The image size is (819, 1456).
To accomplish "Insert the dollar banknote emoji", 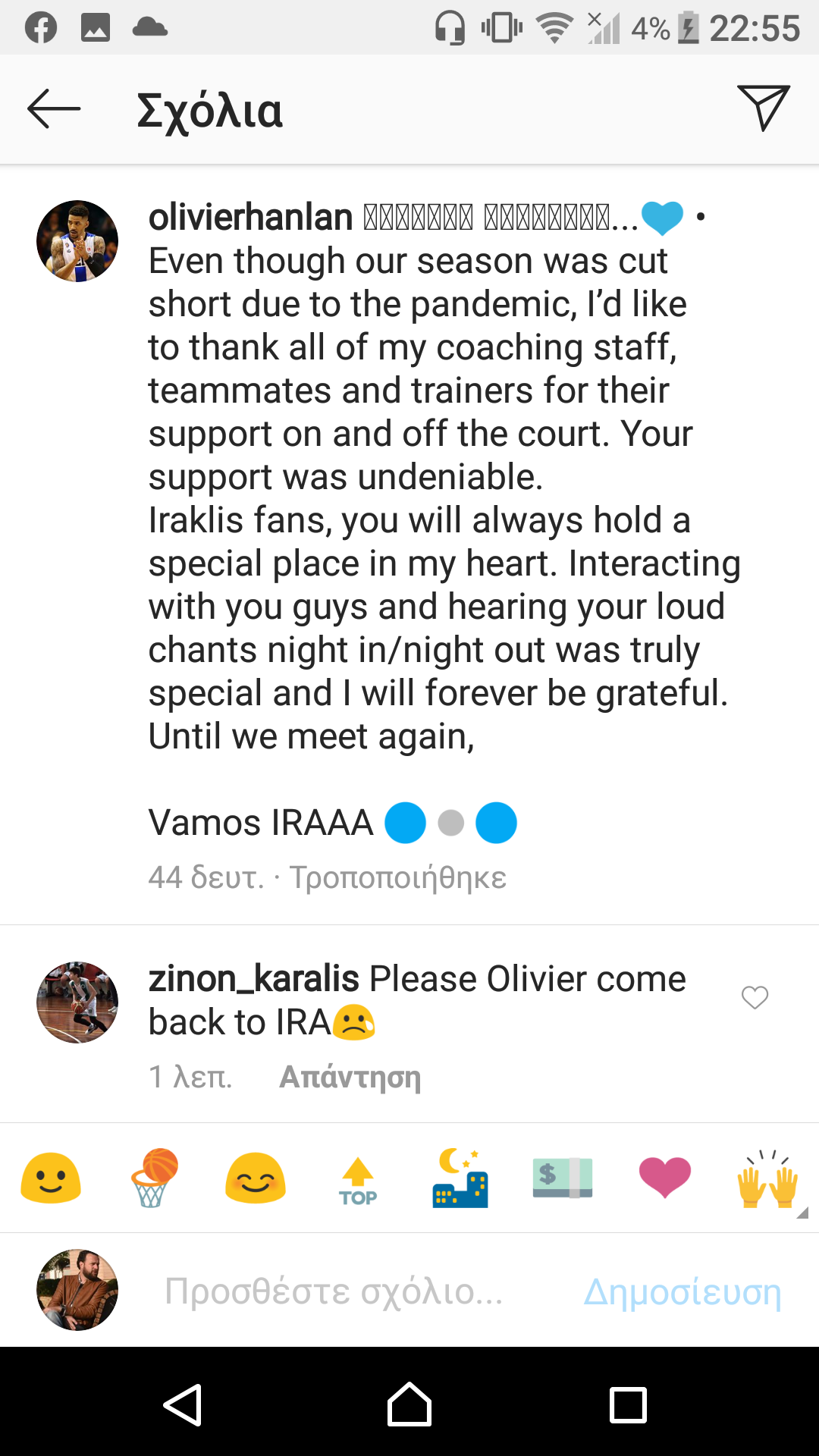I will click(x=562, y=1178).
